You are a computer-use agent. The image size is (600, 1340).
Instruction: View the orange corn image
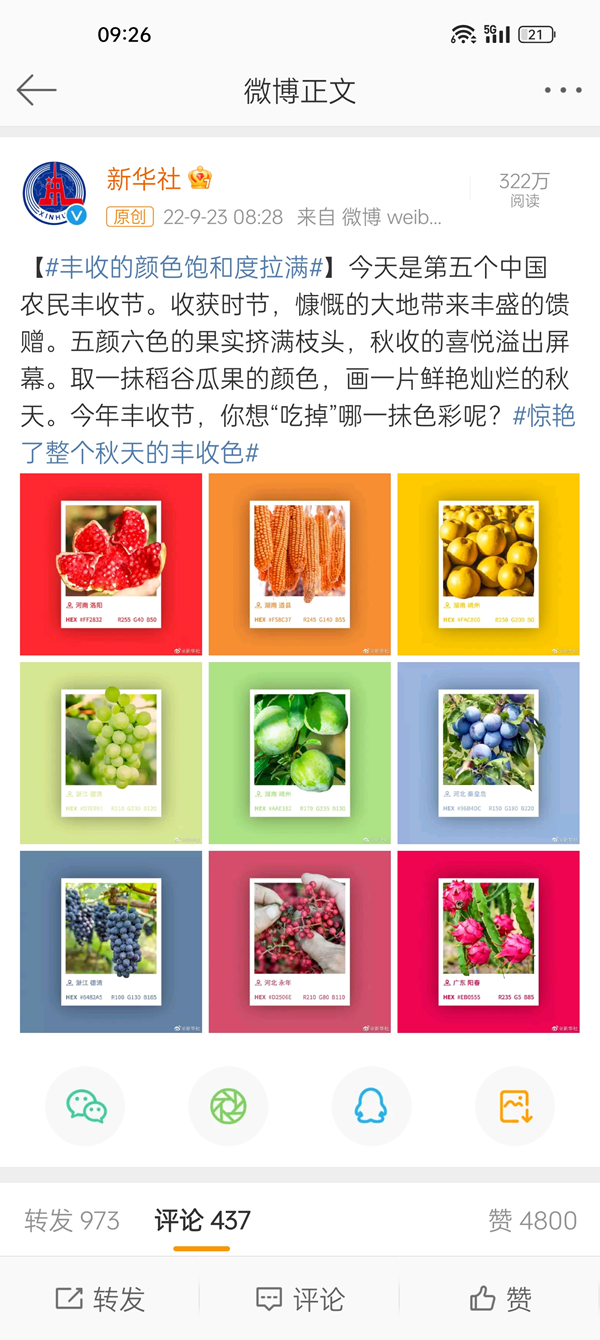(x=300, y=564)
